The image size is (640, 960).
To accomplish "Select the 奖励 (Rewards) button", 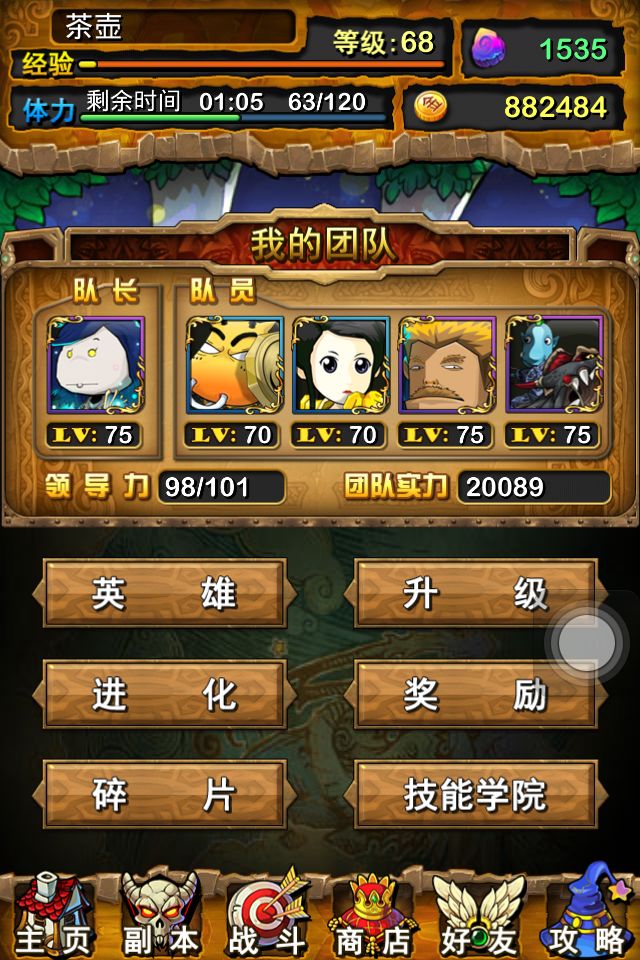I will (x=476, y=694).
